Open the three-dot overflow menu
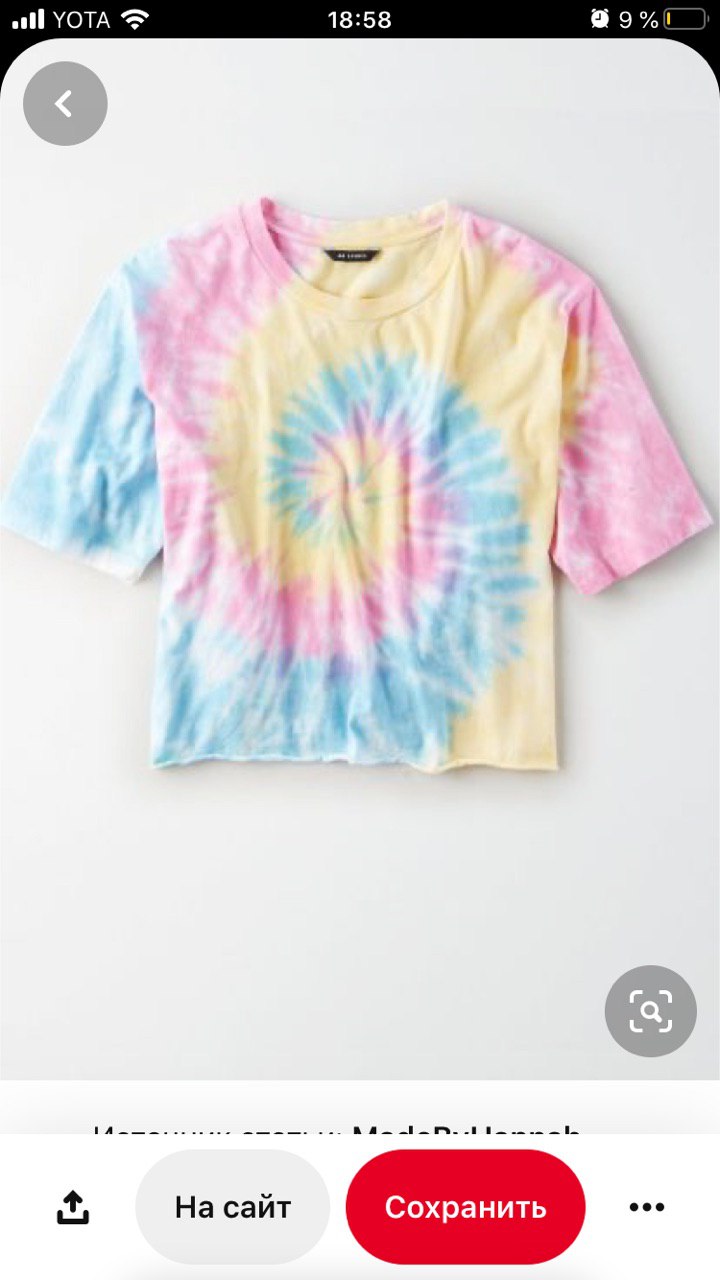 coord(647,1207)
